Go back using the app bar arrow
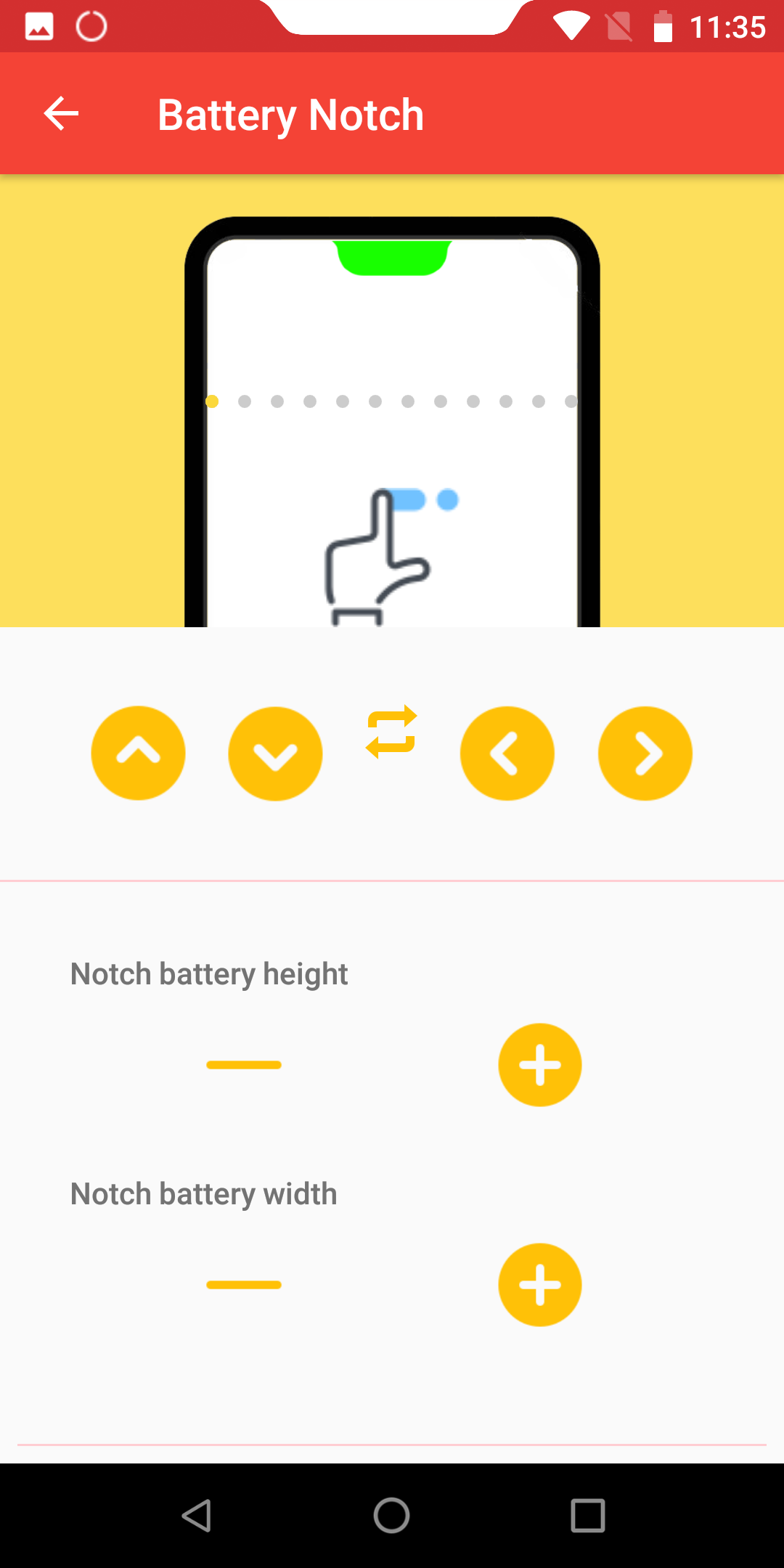The width and height of the screenshot is (784, 1568). pyautogui.click(x=61, y=114)
